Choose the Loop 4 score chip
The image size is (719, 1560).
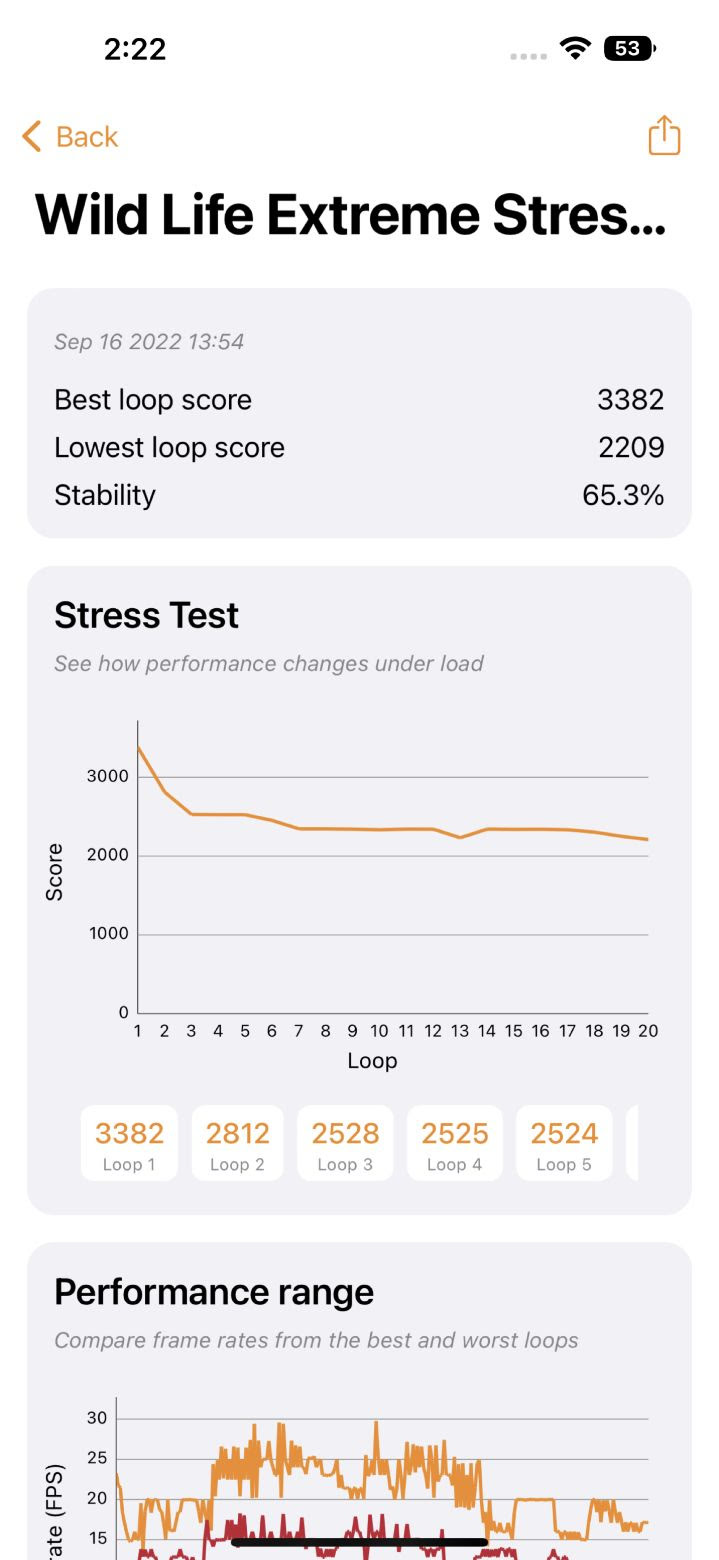click(x=454, y=1143)
